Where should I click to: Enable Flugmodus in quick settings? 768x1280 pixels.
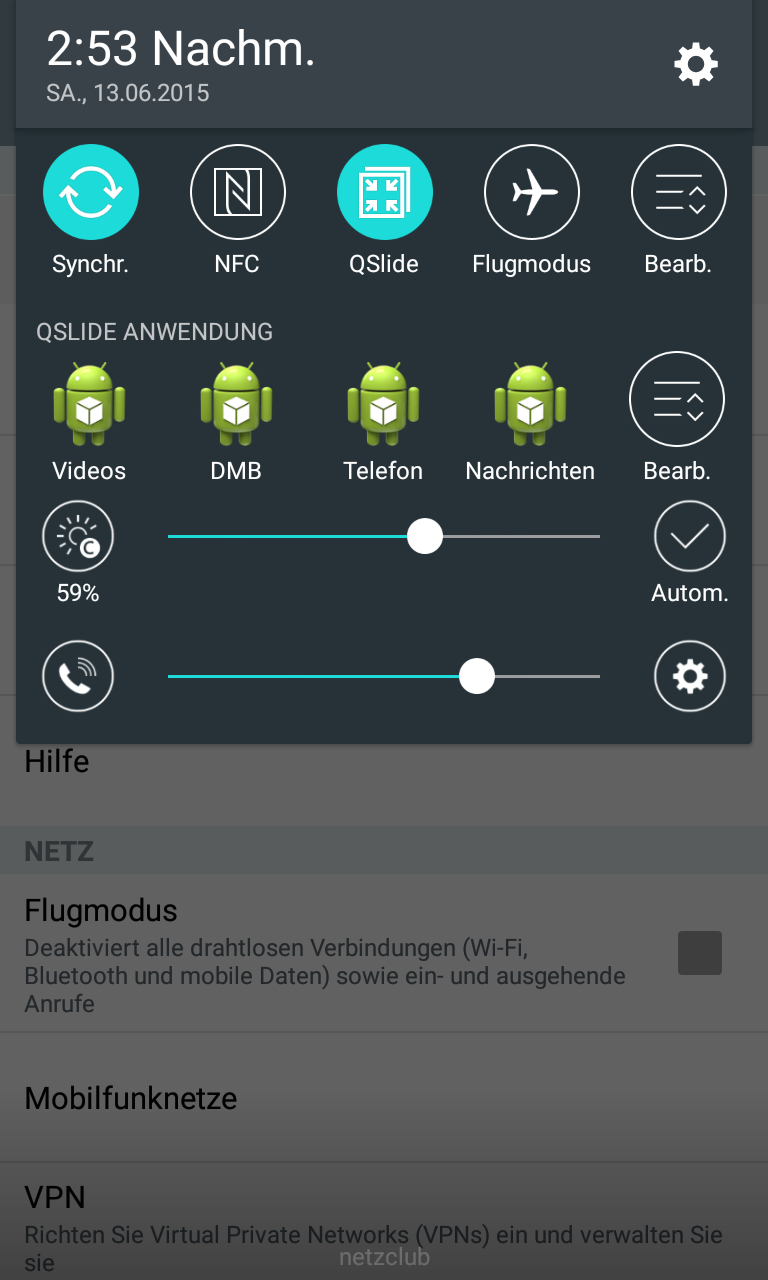531,193
